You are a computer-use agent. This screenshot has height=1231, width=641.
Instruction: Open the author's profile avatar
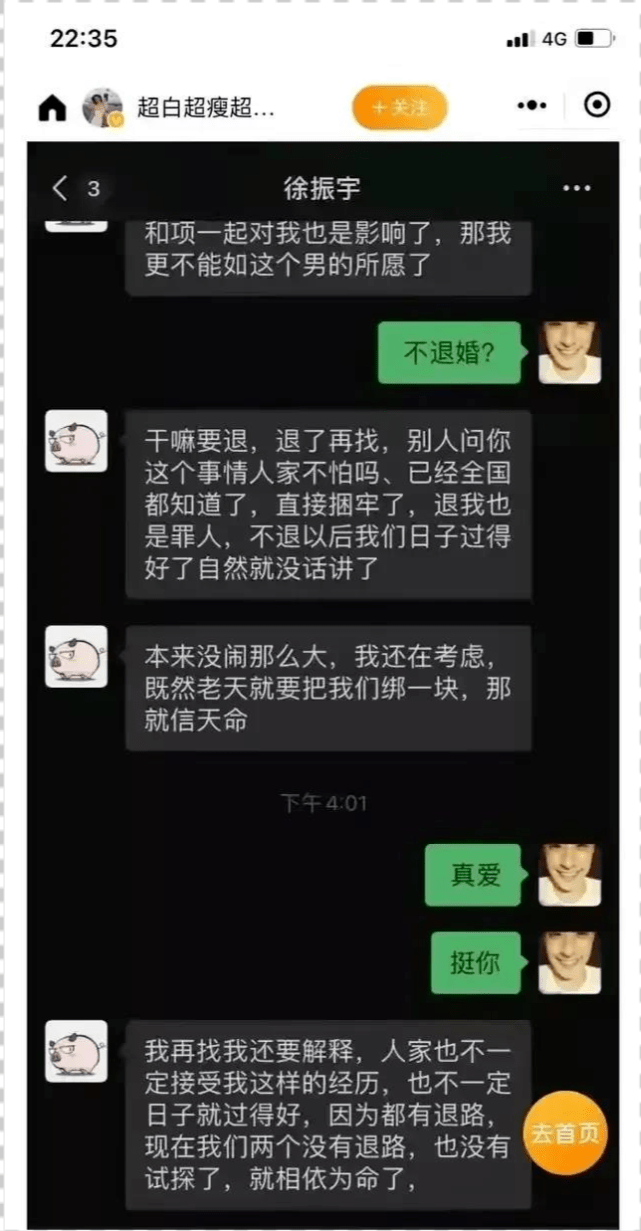[x=102, y=108]
